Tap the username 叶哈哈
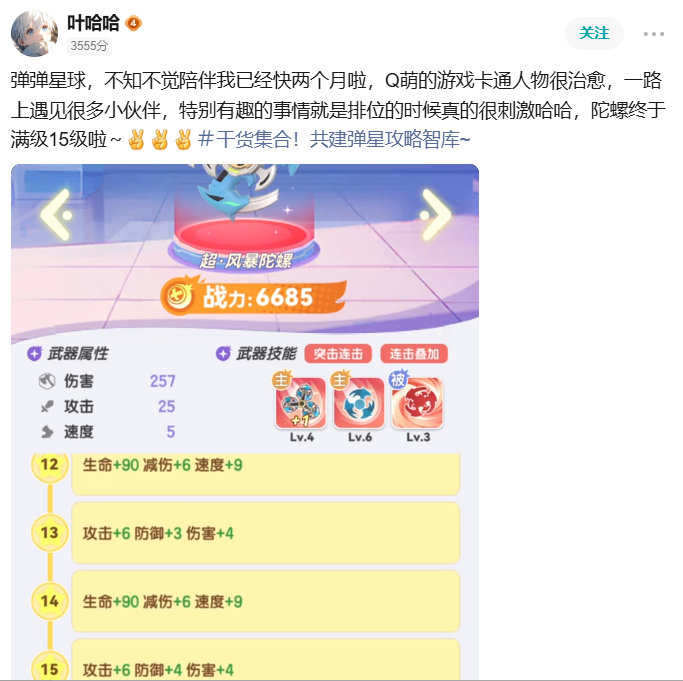683x681 pixels. (93, 23)
